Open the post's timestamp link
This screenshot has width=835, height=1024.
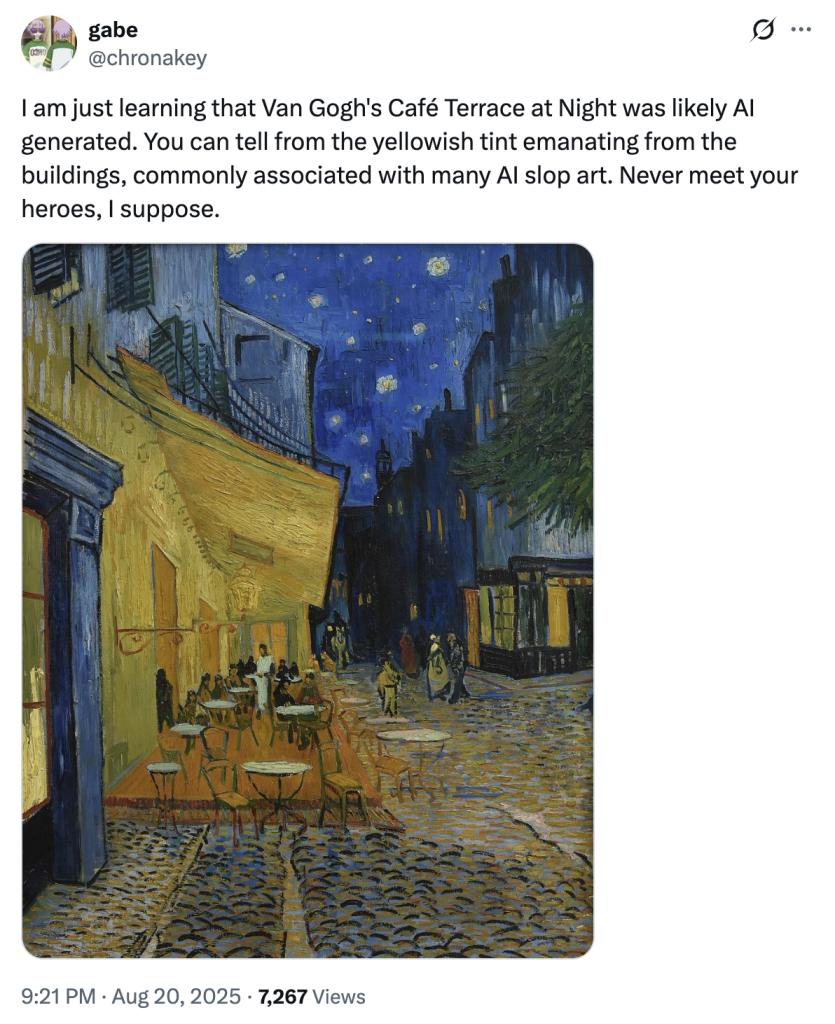(131, 997)
